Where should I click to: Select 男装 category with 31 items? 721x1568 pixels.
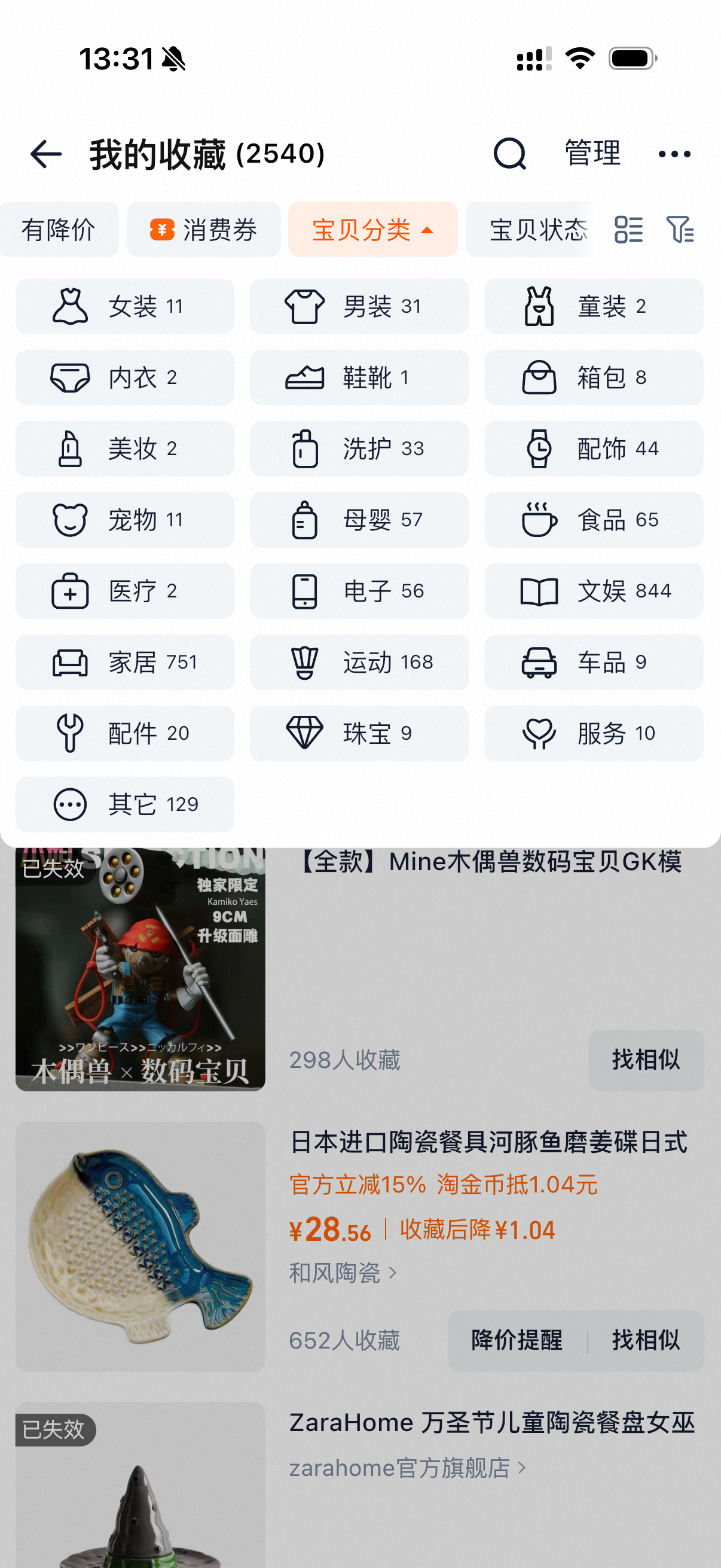(x=359, y=306)
